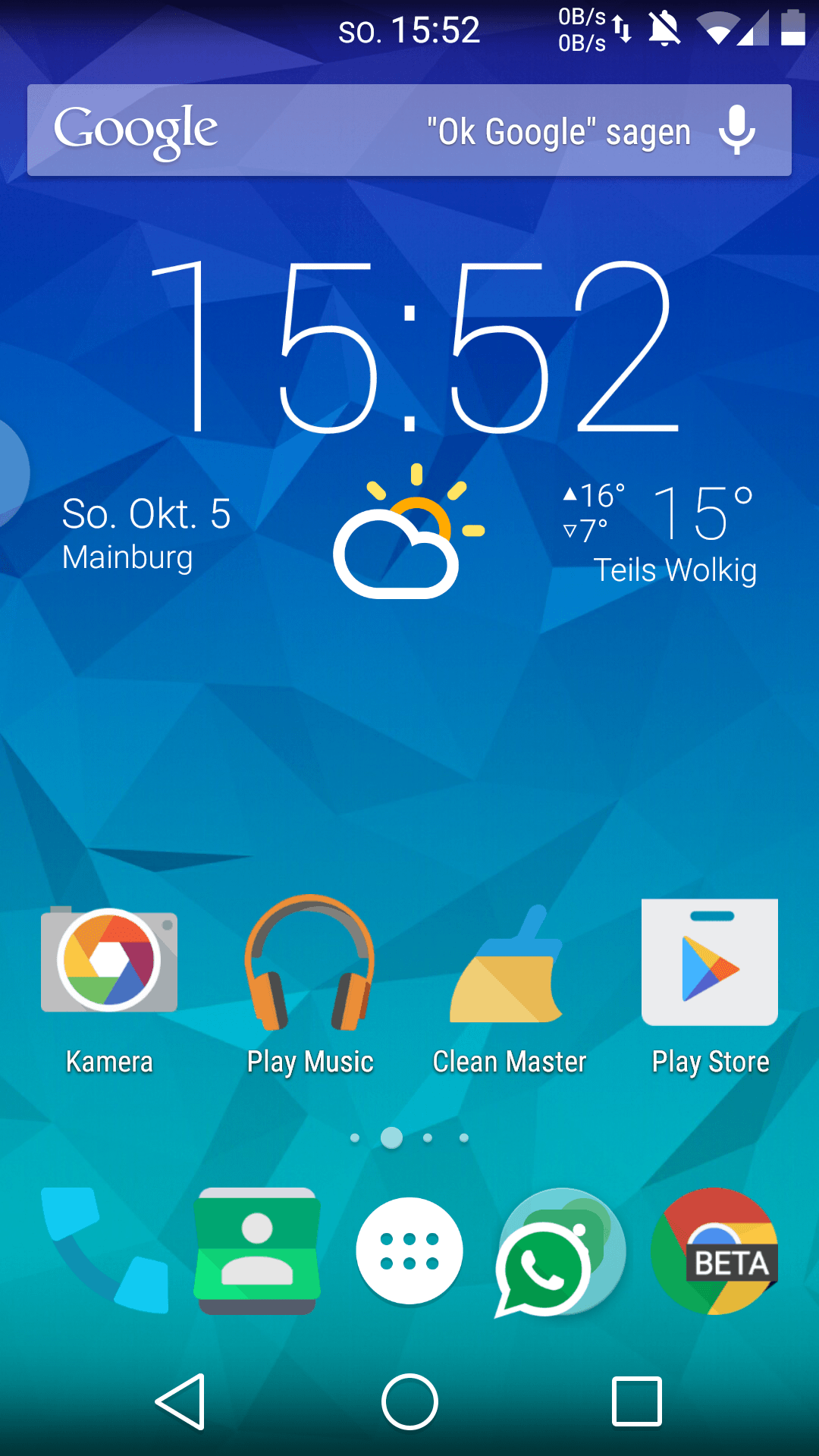This screenshot has width=819, height=1456.
Task: Open the WhatsApp and Hangouts folder
Action: point(561,1253)
